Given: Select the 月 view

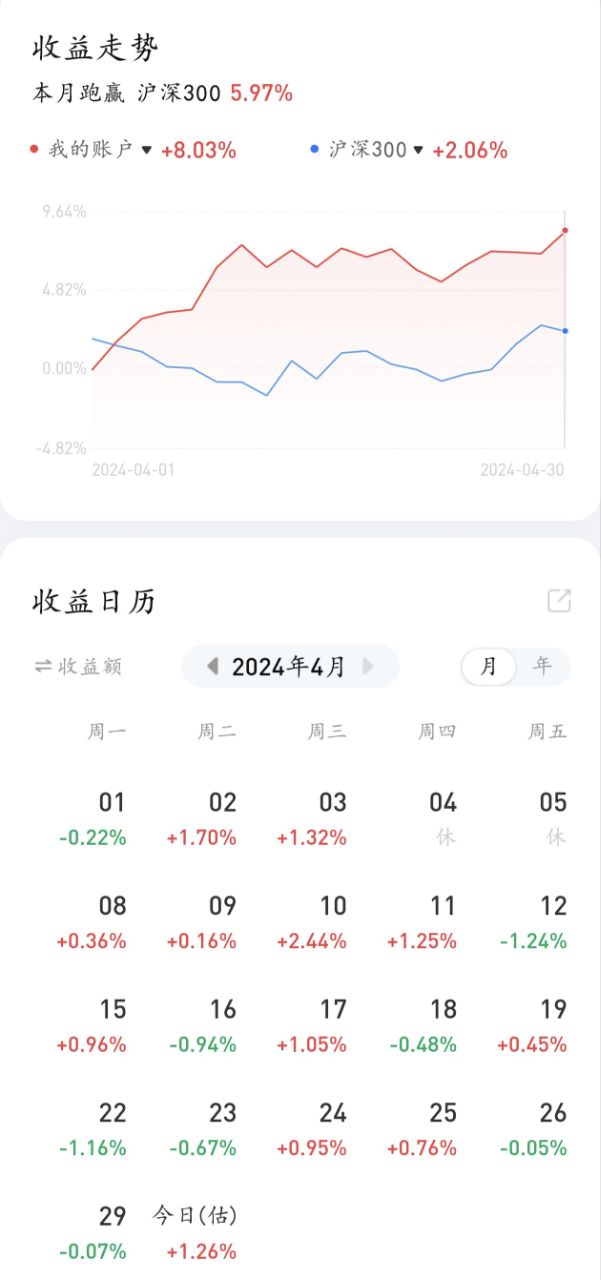Looking at the screenshot, I should click(489, 666).
